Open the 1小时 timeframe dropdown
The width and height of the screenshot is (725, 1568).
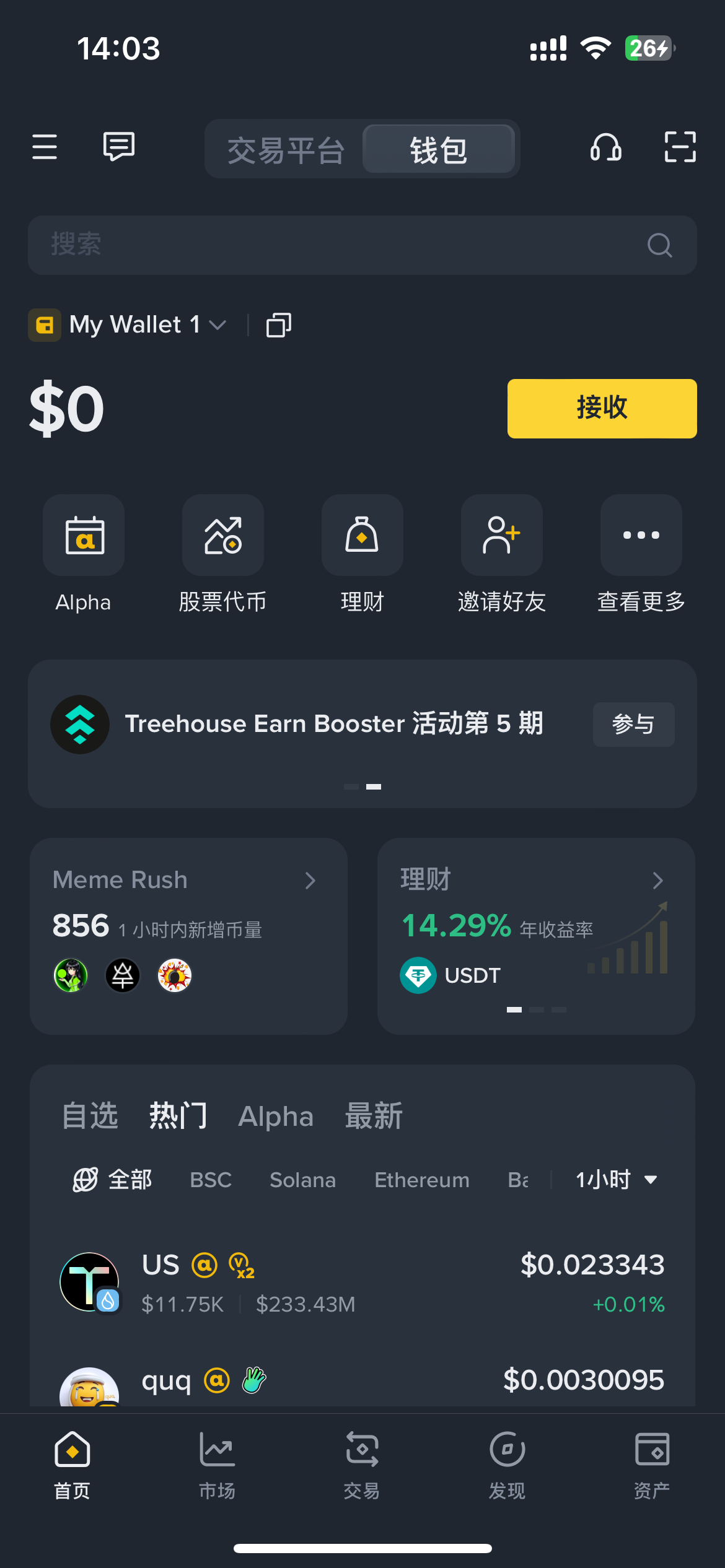(x=616, y=1180)
